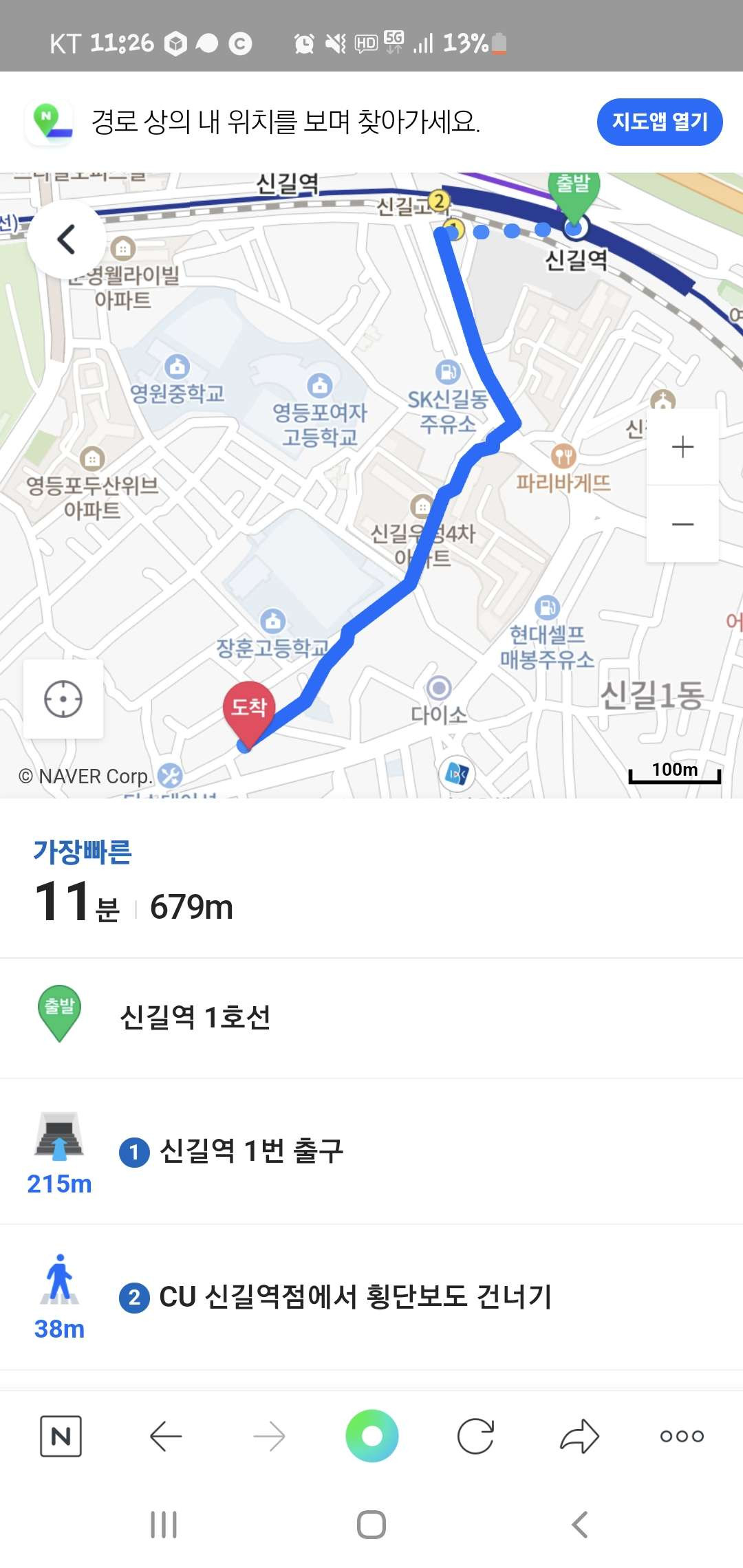This screenshot has width=743, height=1568.
Task: Reload the current page
Action: pos(475,1436)
